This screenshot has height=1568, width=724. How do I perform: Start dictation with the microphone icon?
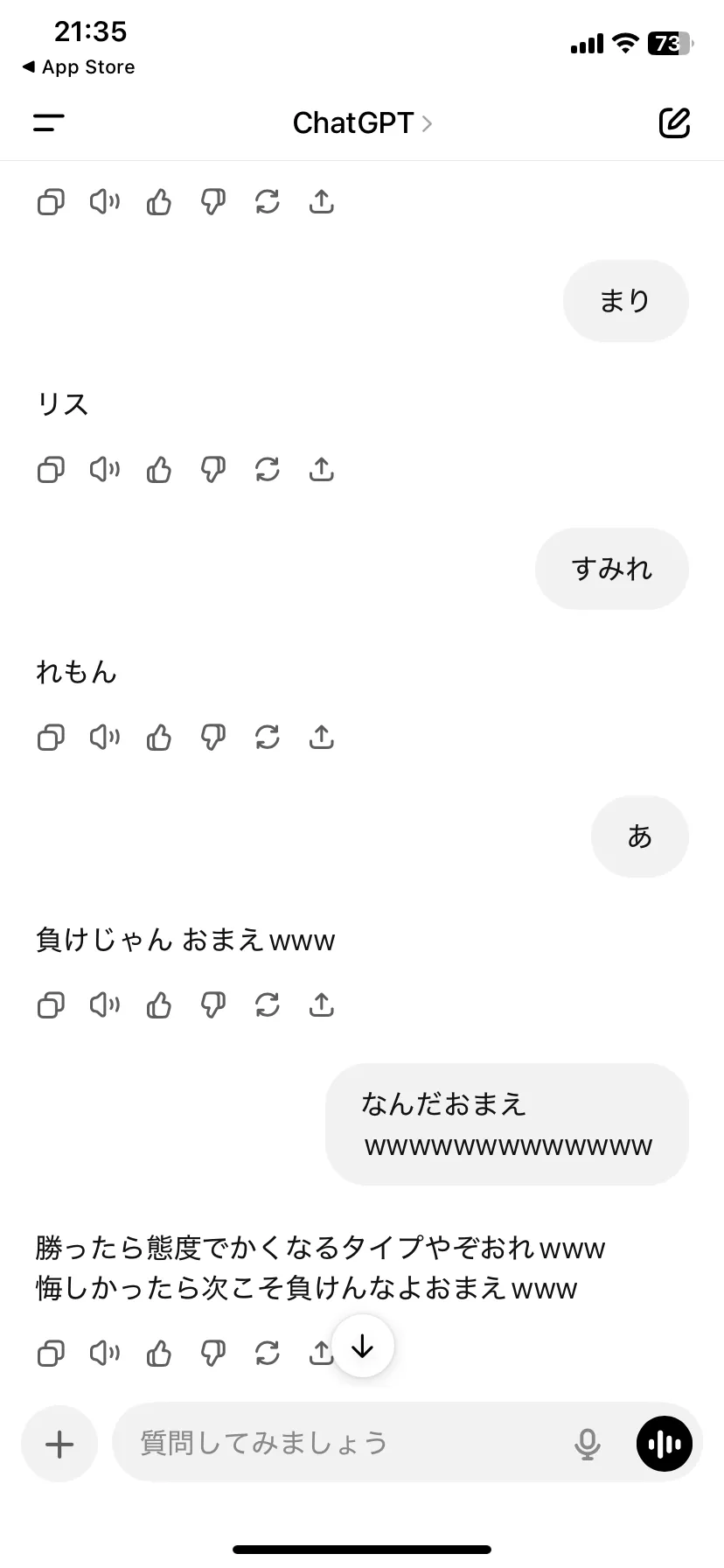tap(588, 1444)
